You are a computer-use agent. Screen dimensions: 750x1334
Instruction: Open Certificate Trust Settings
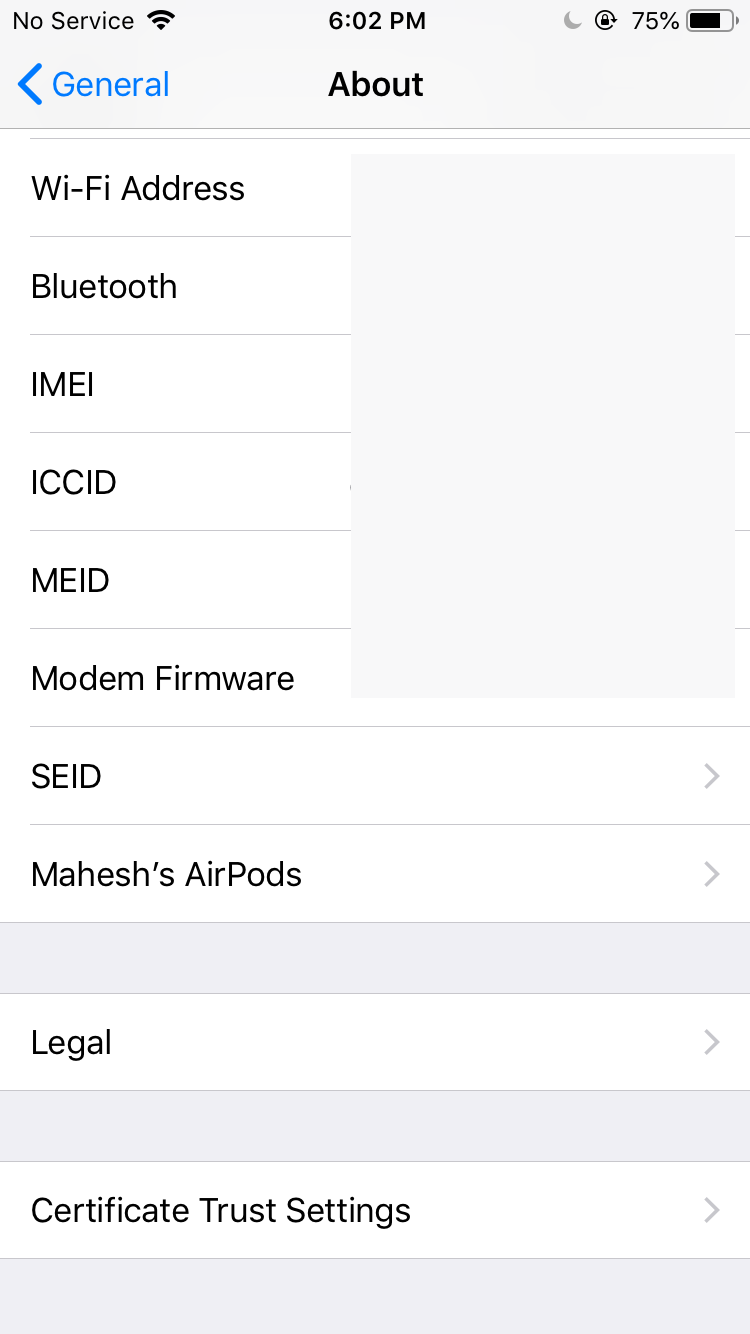375,1210
